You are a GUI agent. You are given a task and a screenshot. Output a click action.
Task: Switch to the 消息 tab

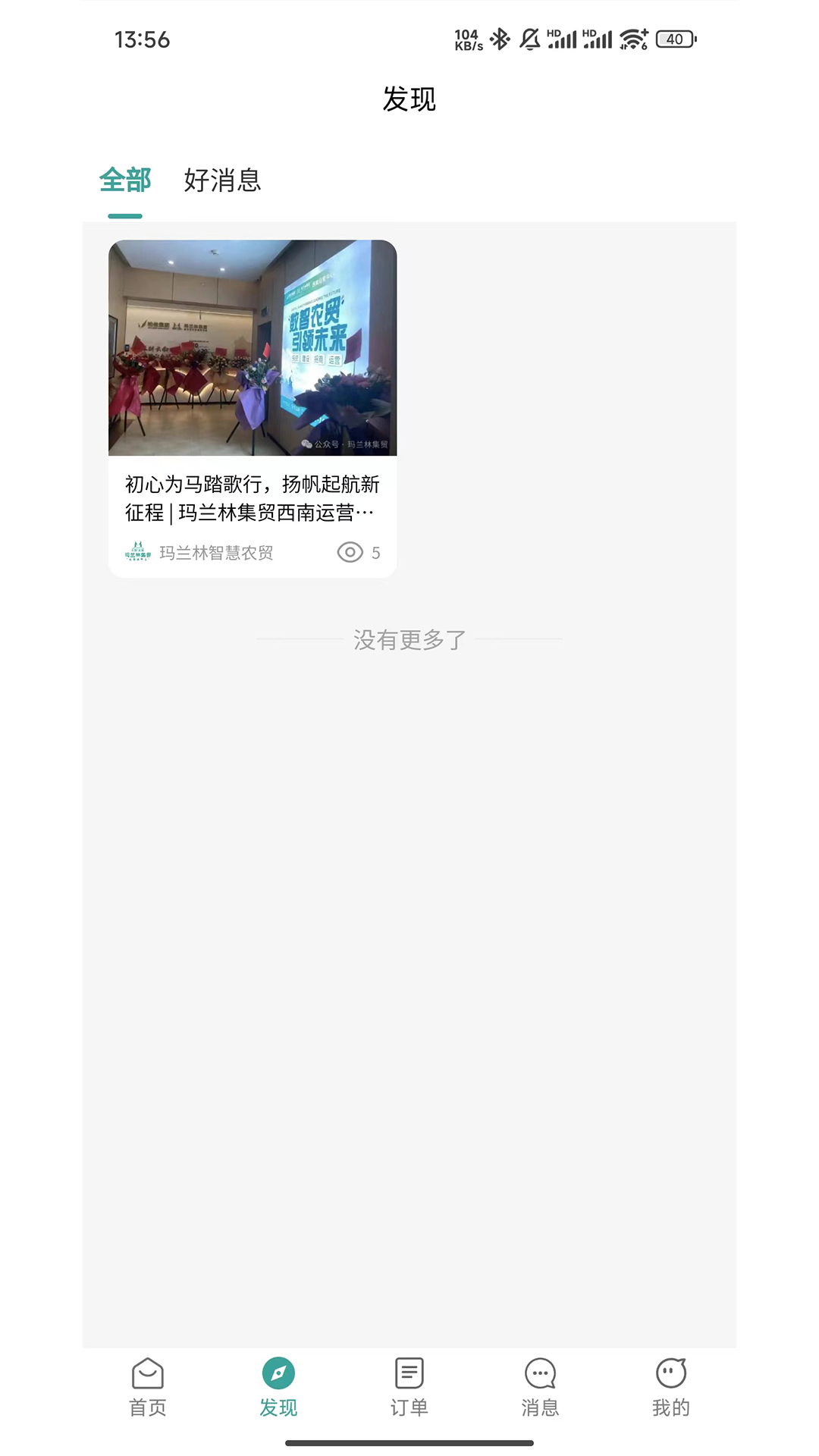540,1388
